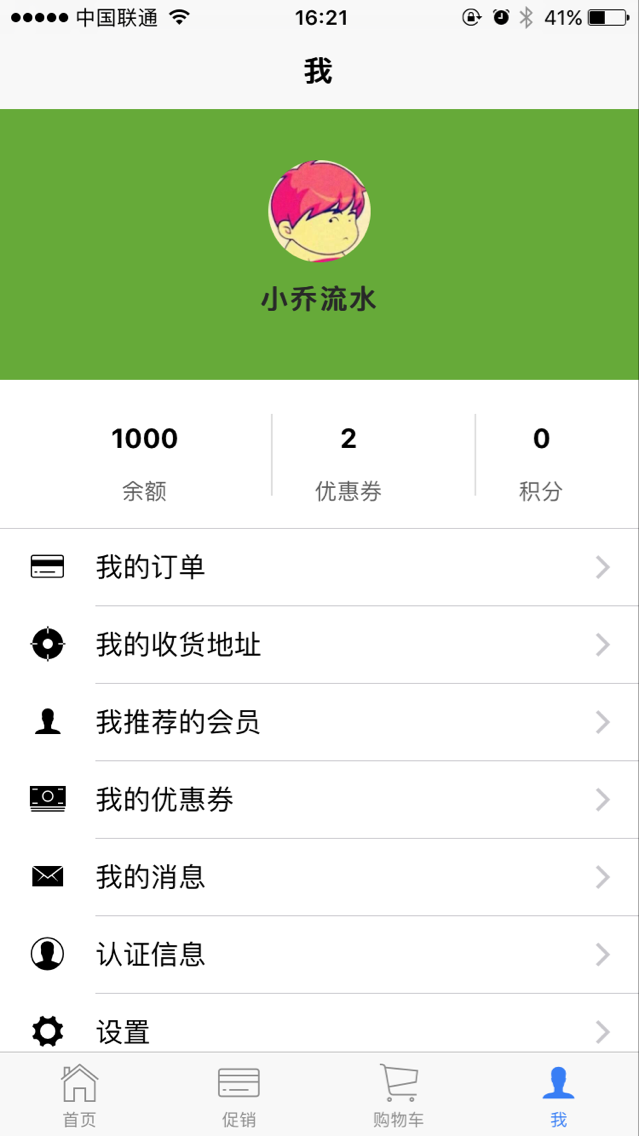
Task: Open 设置 (Settings)
Action: pyautogui.click(x=319, y=1030)
